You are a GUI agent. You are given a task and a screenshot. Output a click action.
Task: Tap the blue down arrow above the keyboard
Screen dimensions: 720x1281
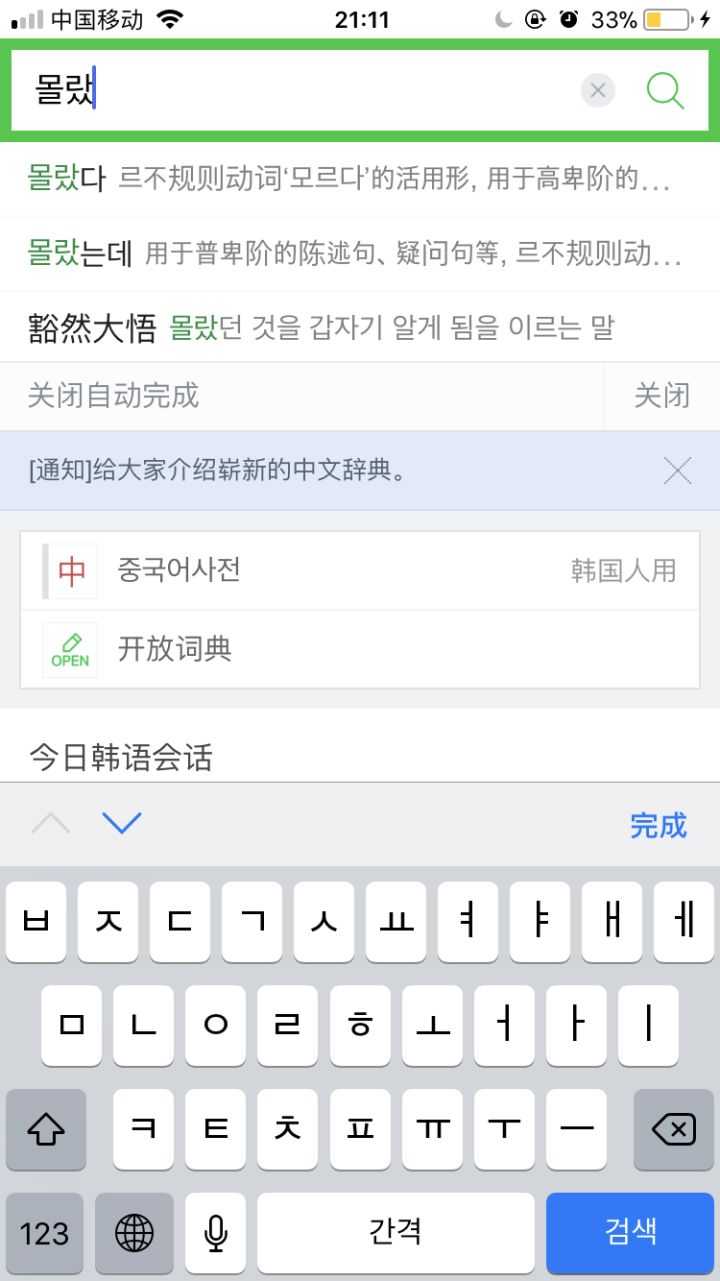click(122, 824)
